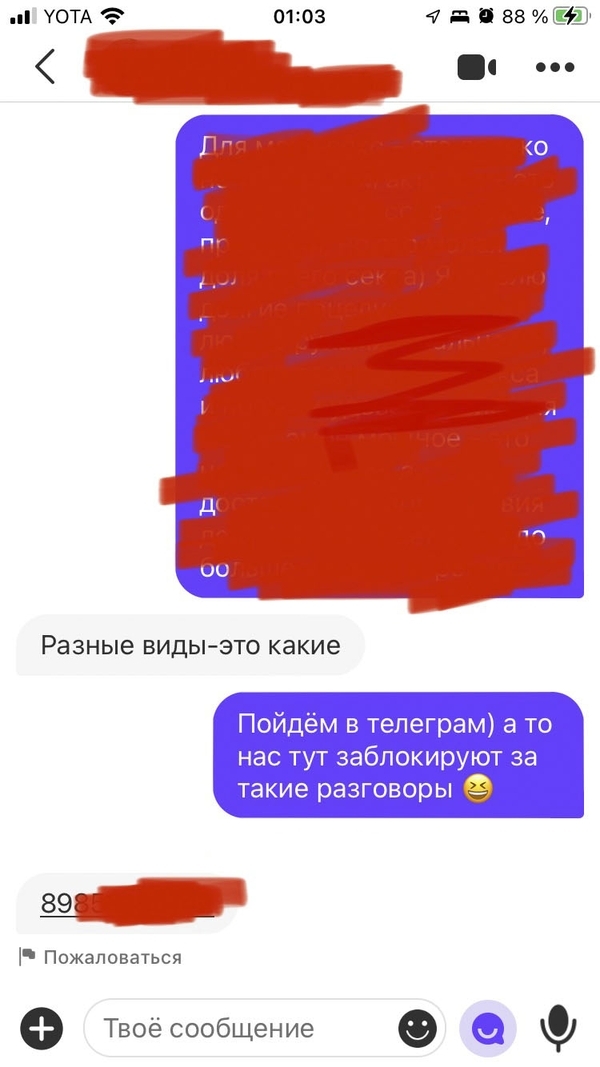Open the emoji picker

point(417,1028)
